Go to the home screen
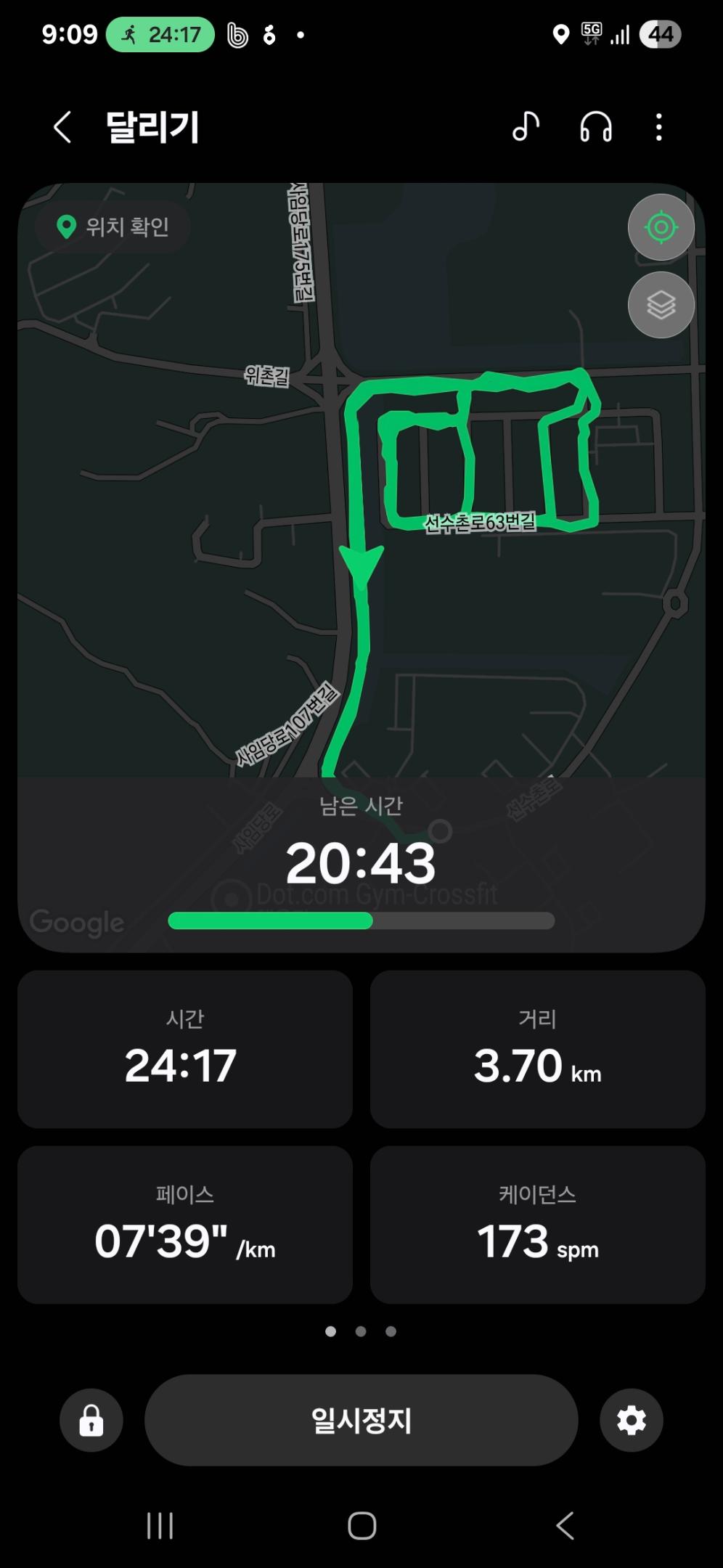 (x=361, y=1525)
